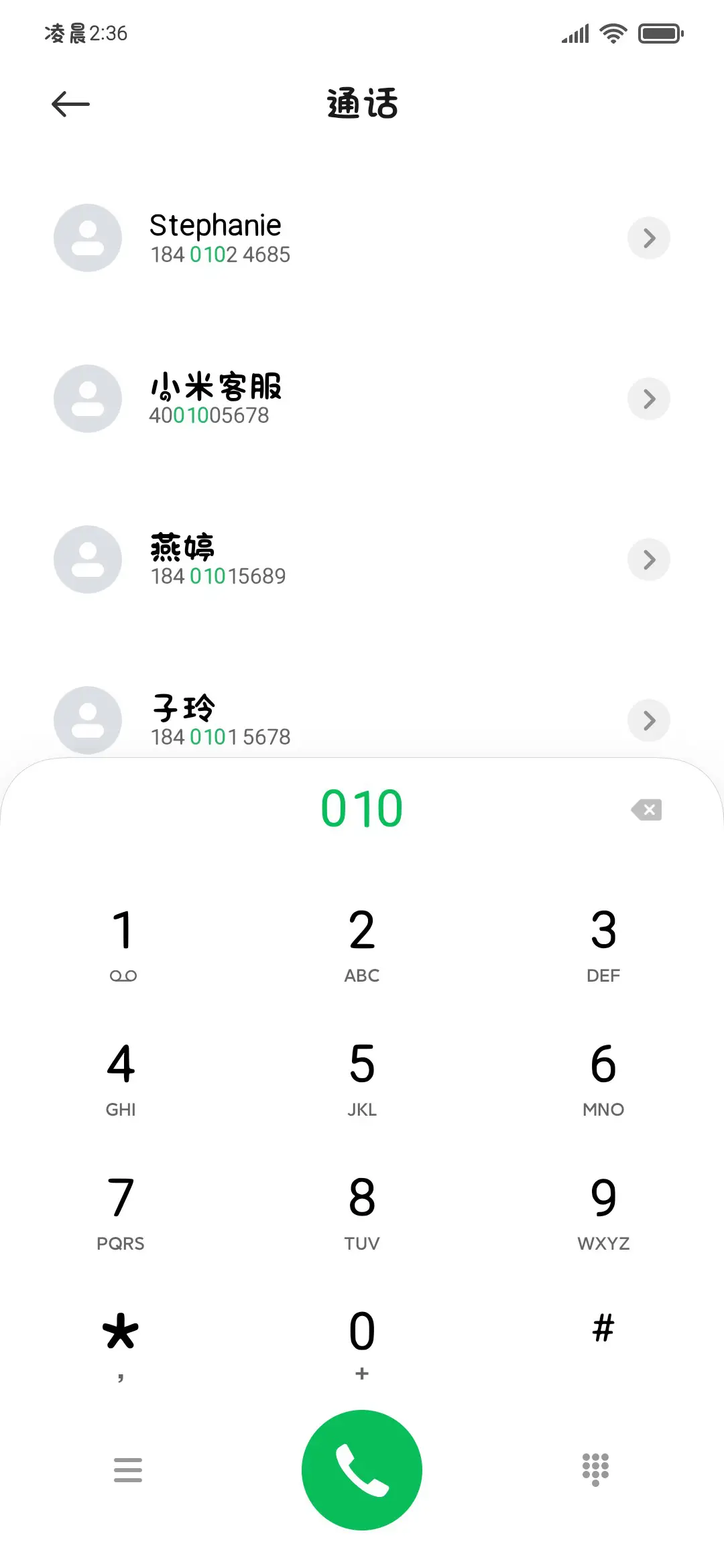Tap 小米客服 contact avatar
The image size is (724, 1568).
click(87, 399)
